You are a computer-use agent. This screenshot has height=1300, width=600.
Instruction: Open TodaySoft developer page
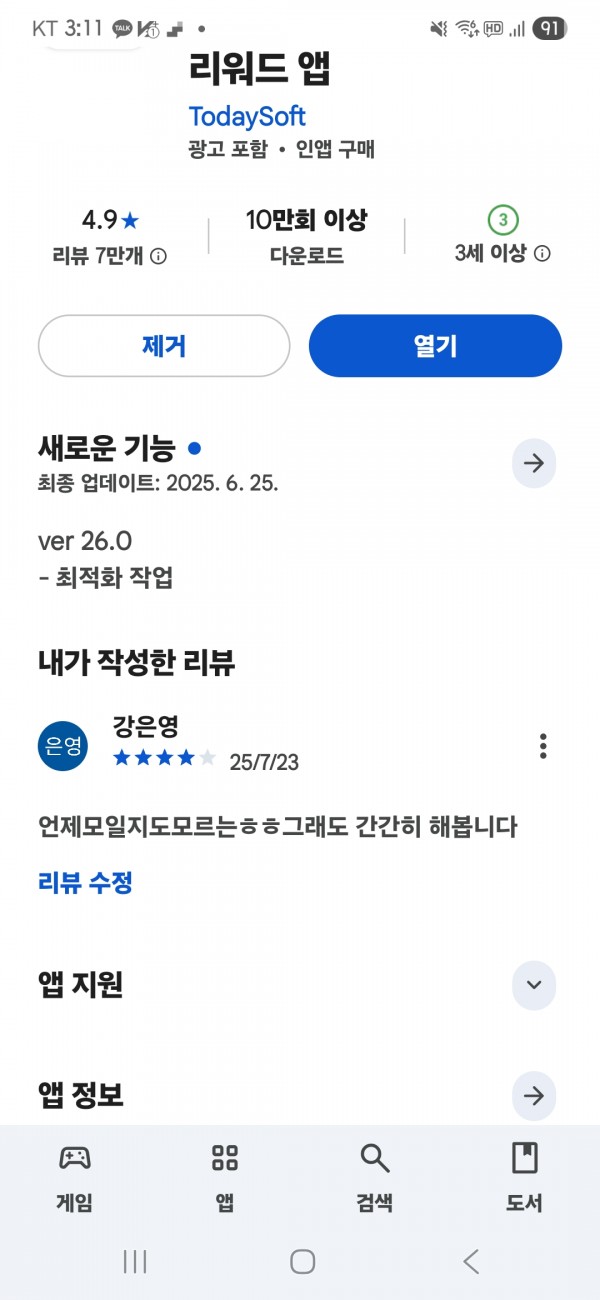247,116
